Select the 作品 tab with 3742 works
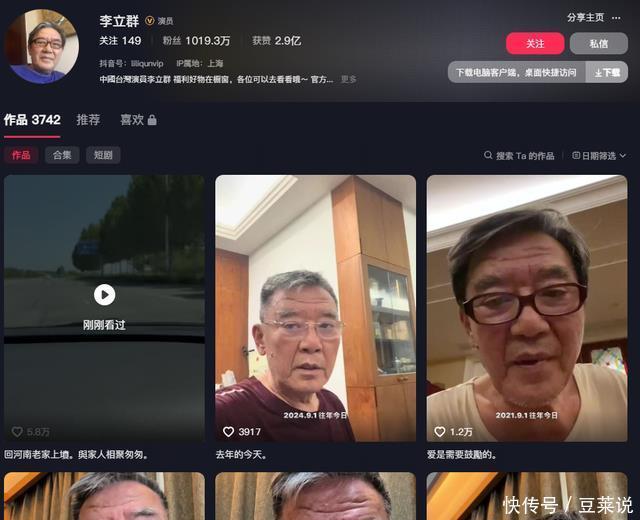Viewport: 640px width, 520px height. point(32,120)
